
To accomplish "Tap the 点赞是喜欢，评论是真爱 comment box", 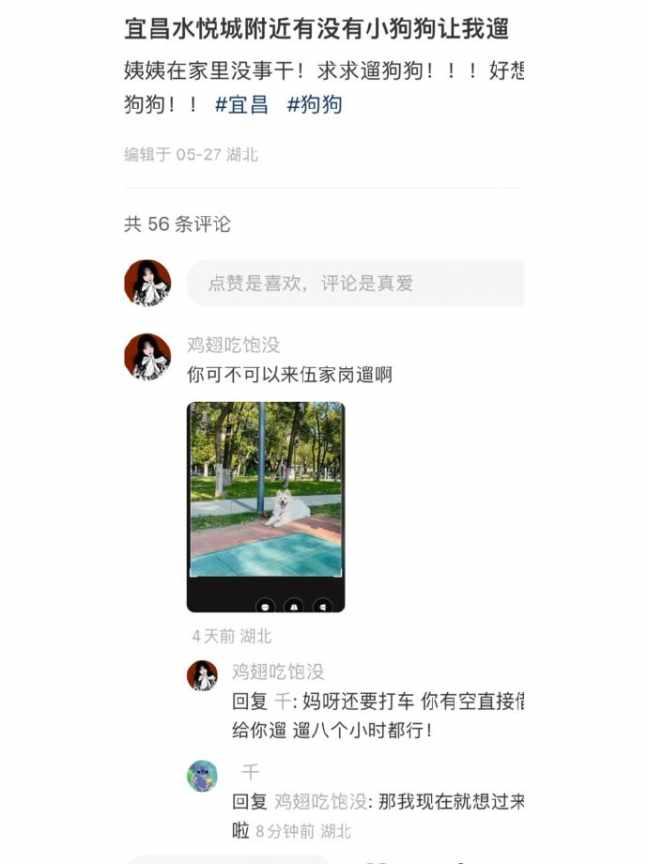I will point(355,283).
